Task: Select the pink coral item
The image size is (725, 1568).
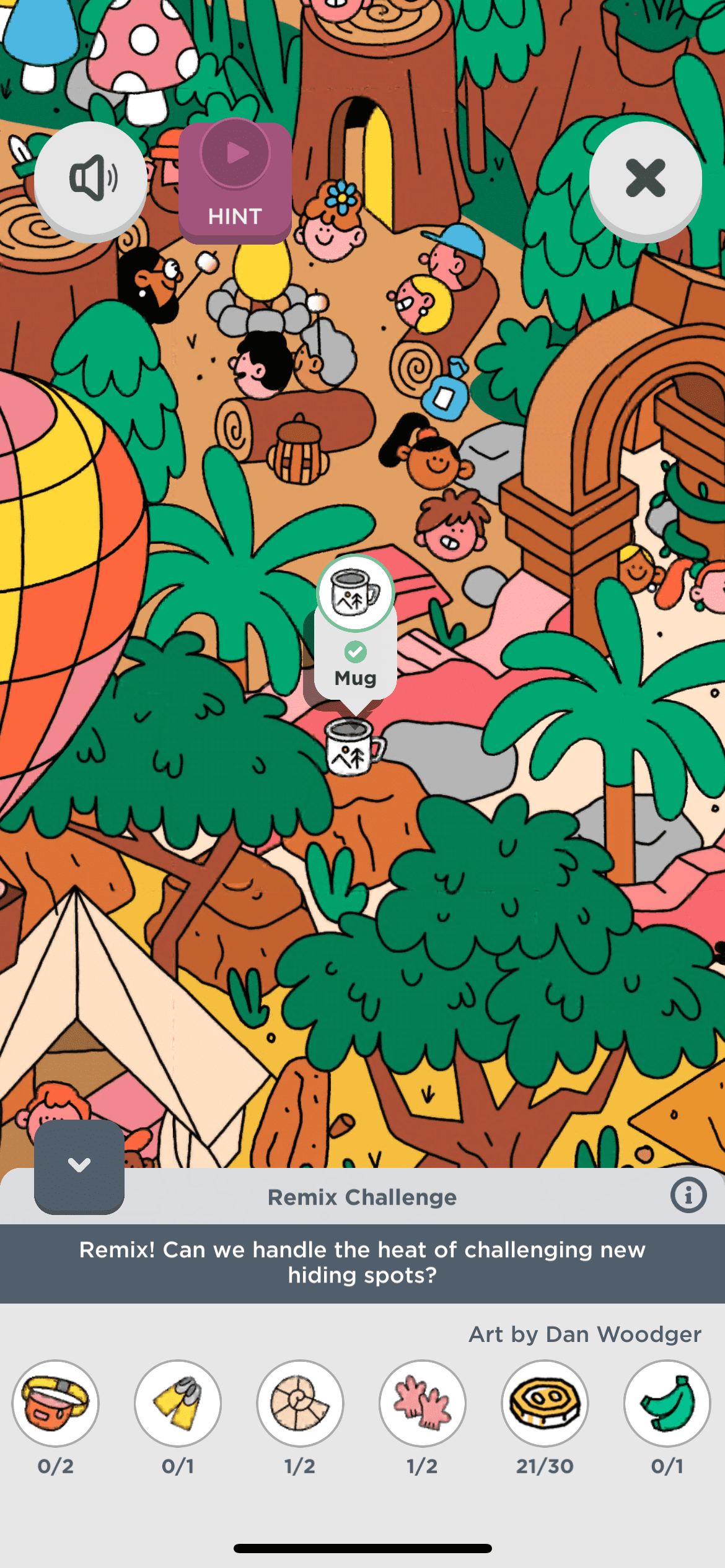Action: [423, 1402]
